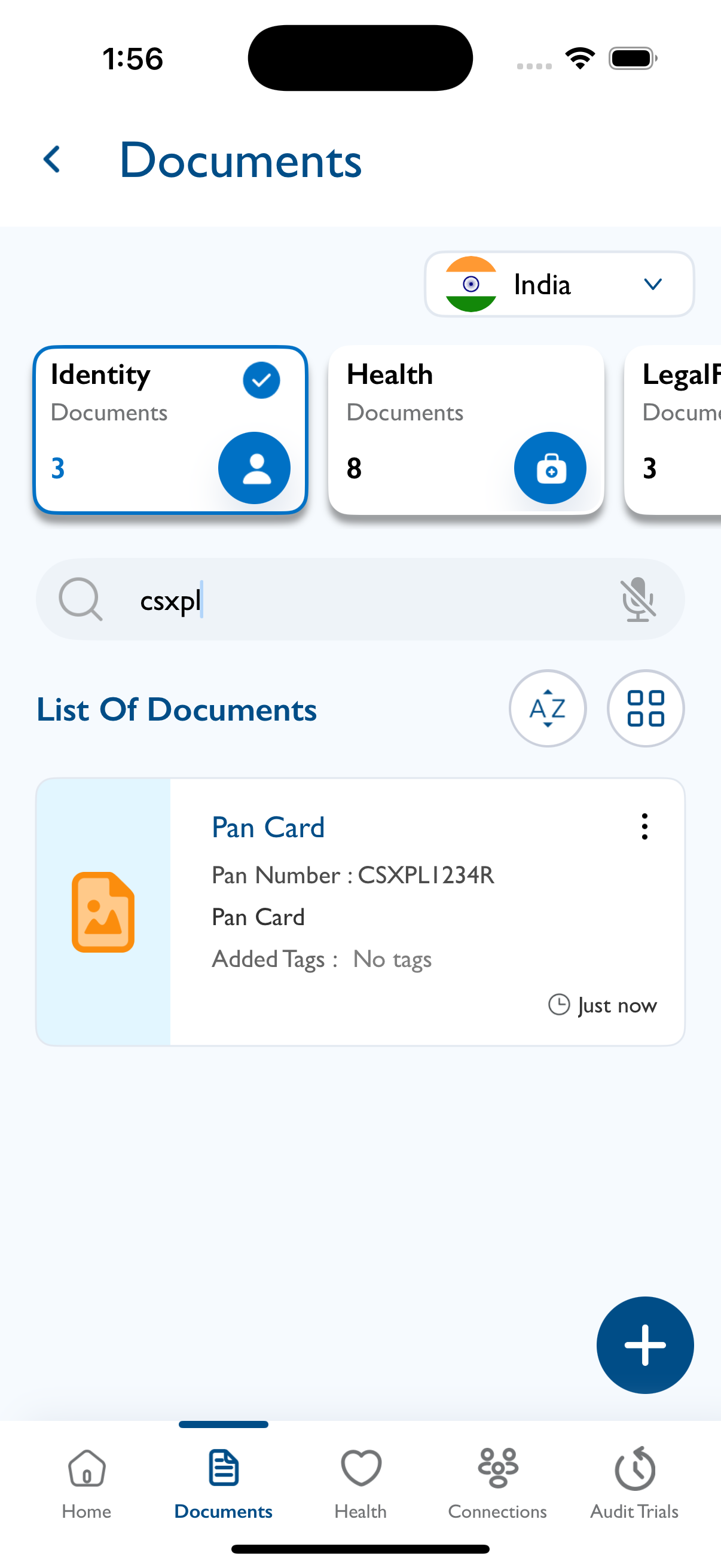Select the Identity Documents card
This screenshot has width=721, height=1568.
(170, 430)
